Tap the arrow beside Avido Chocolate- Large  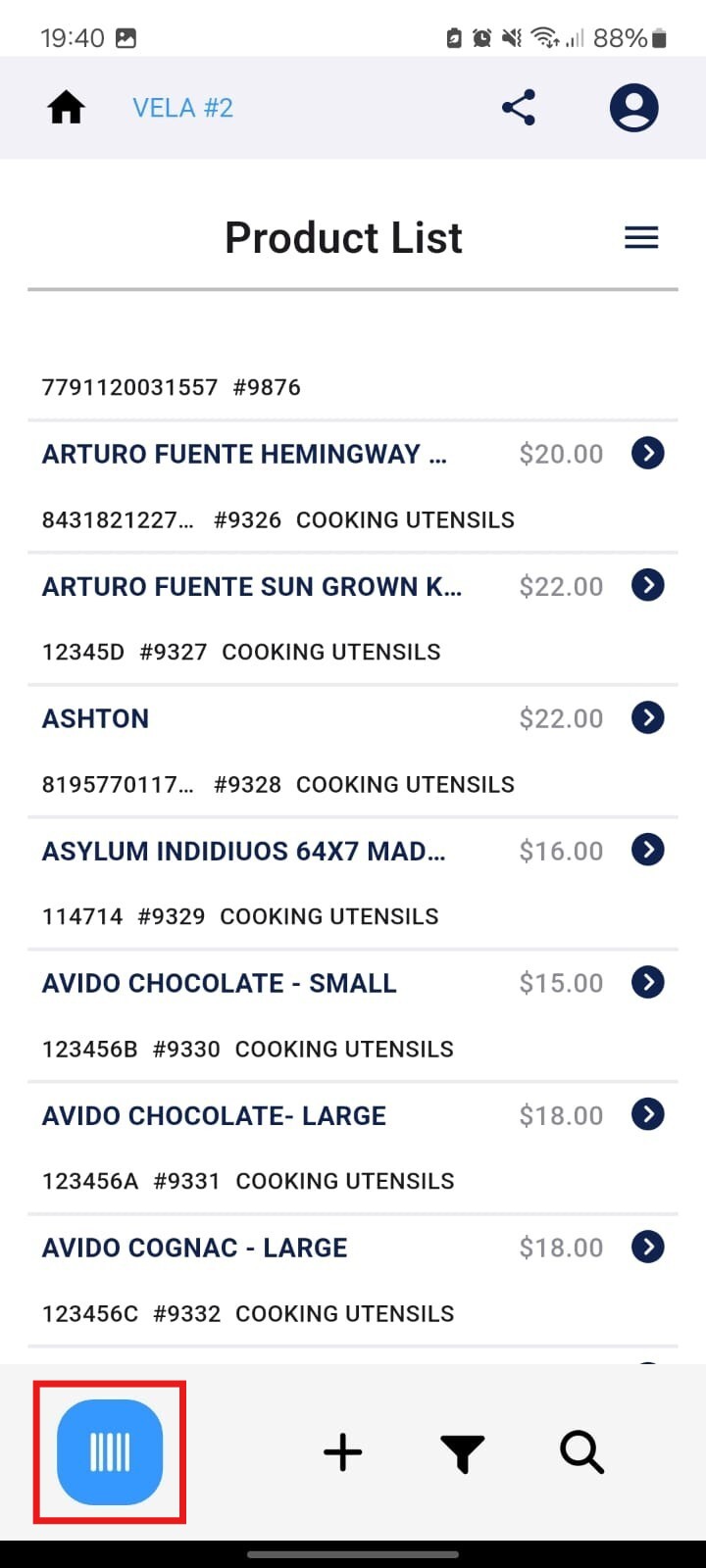[x=648, y=1114]
